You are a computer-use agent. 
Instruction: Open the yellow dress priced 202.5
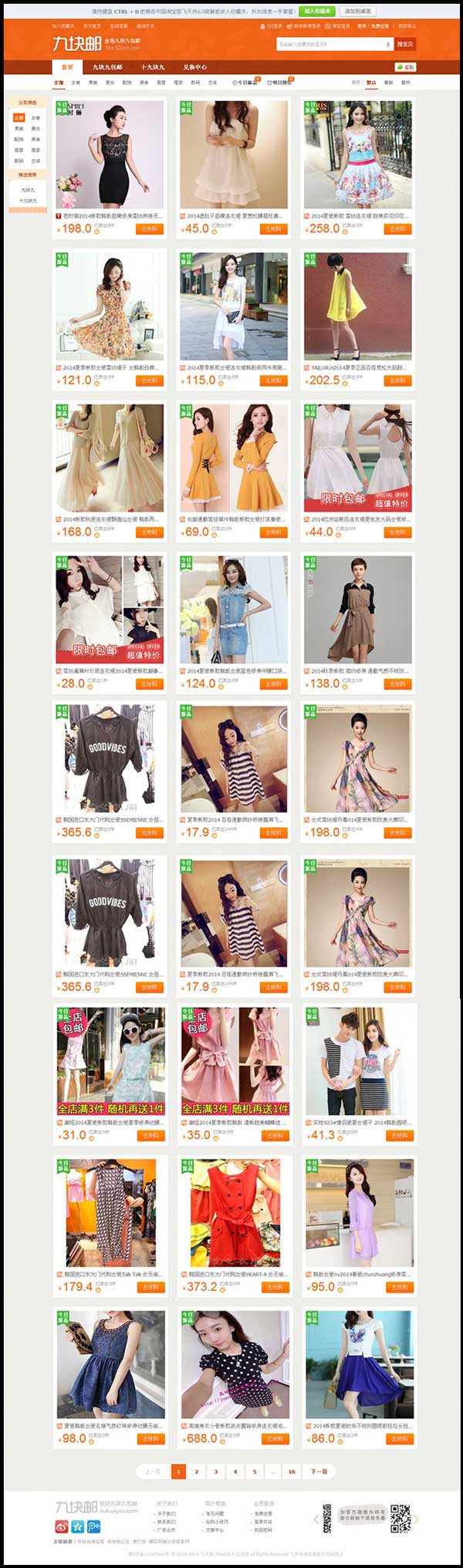(x=357, y=306)
